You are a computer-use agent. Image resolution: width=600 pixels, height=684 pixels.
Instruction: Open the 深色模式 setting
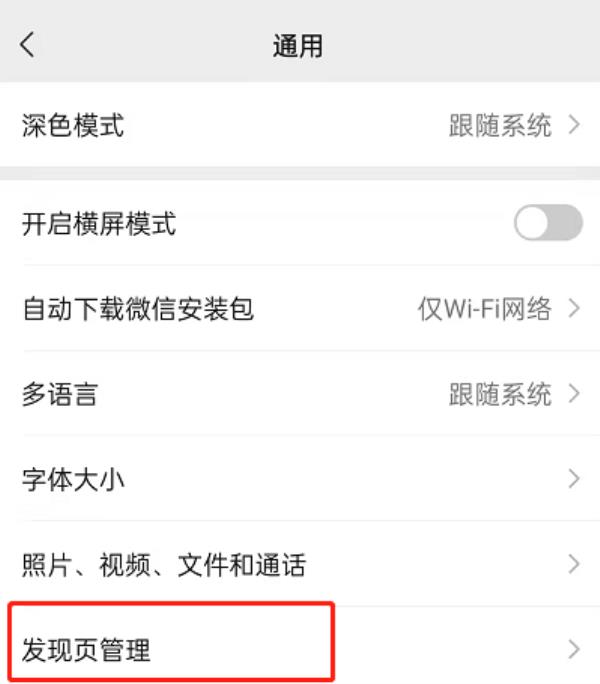pos(300,126)
